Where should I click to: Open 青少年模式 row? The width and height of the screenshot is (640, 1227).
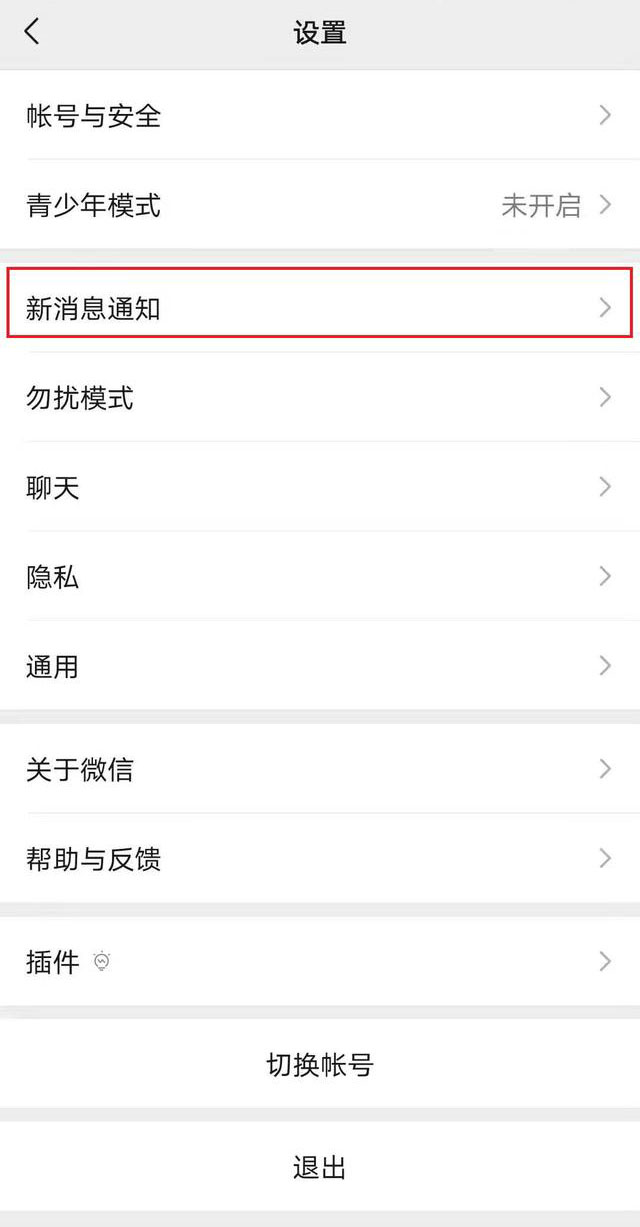(320, 205)
